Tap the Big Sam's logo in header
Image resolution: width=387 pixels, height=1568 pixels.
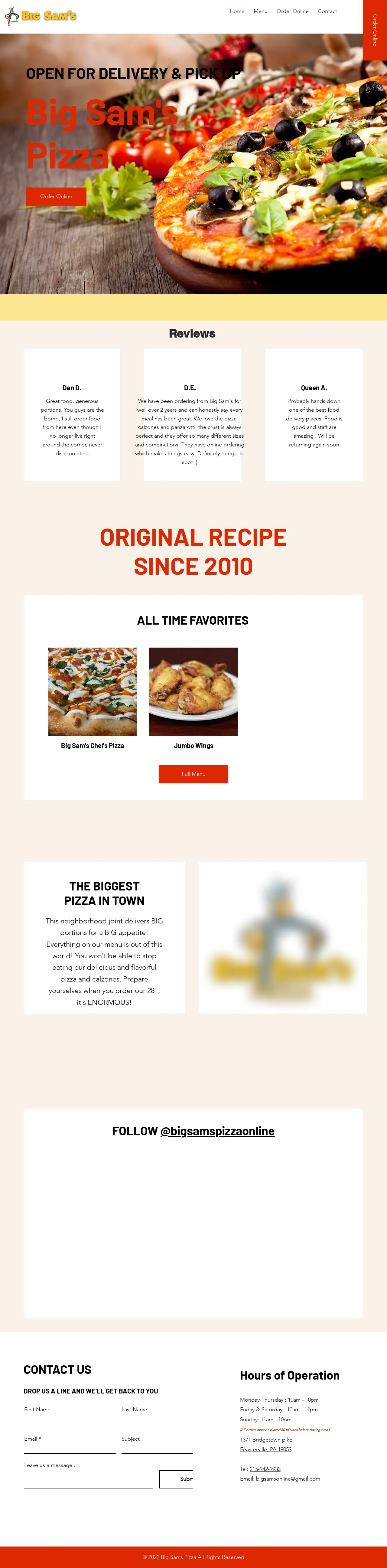pos(40,16)
